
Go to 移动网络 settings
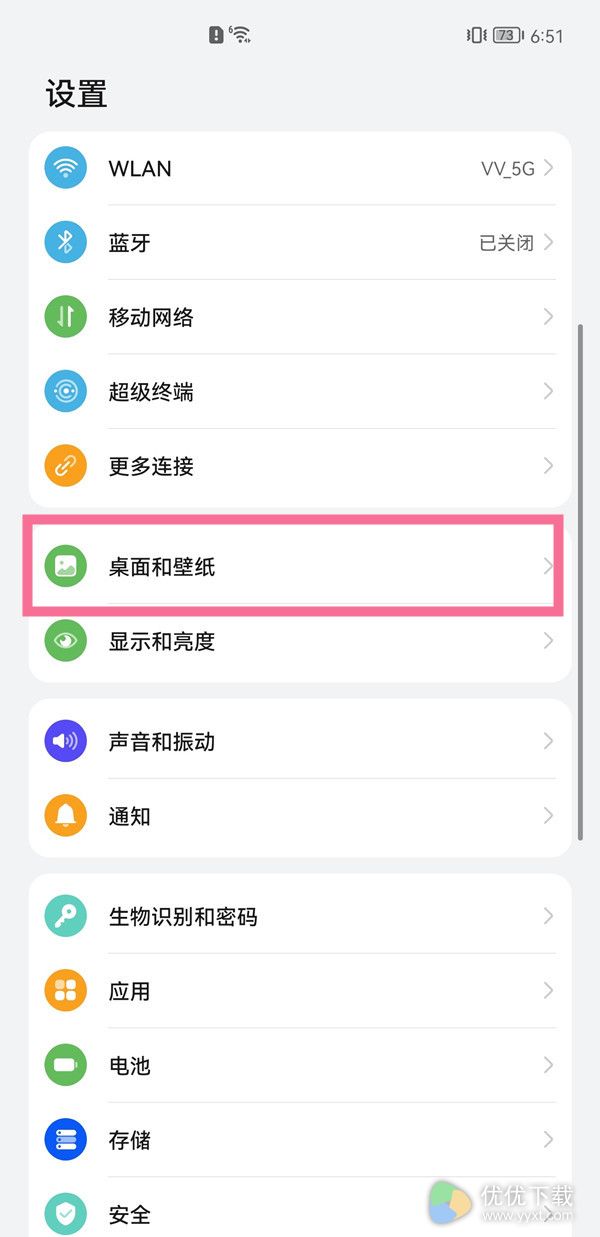pos(300,317)
